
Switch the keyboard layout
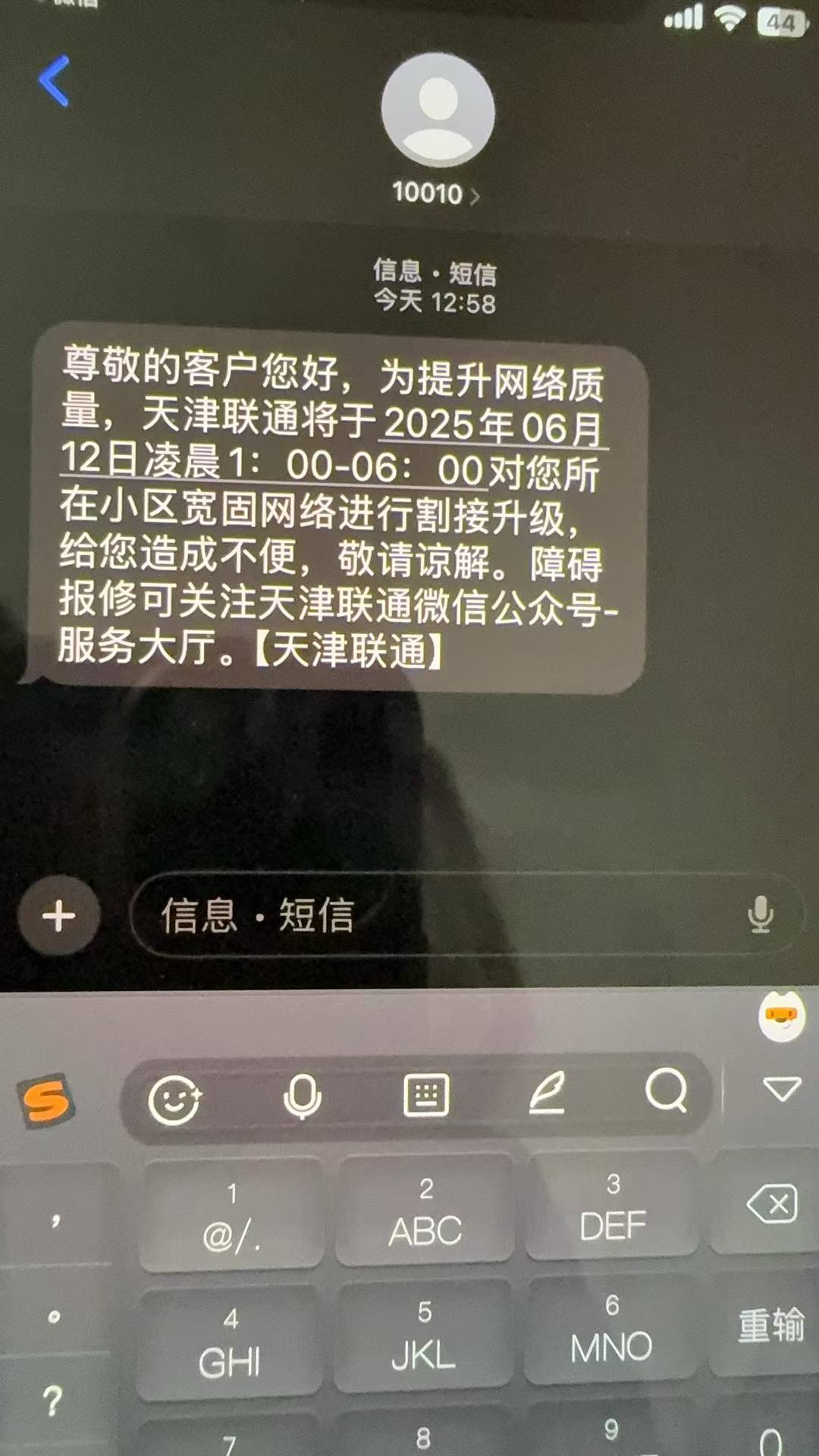(x=426, y=1095)
